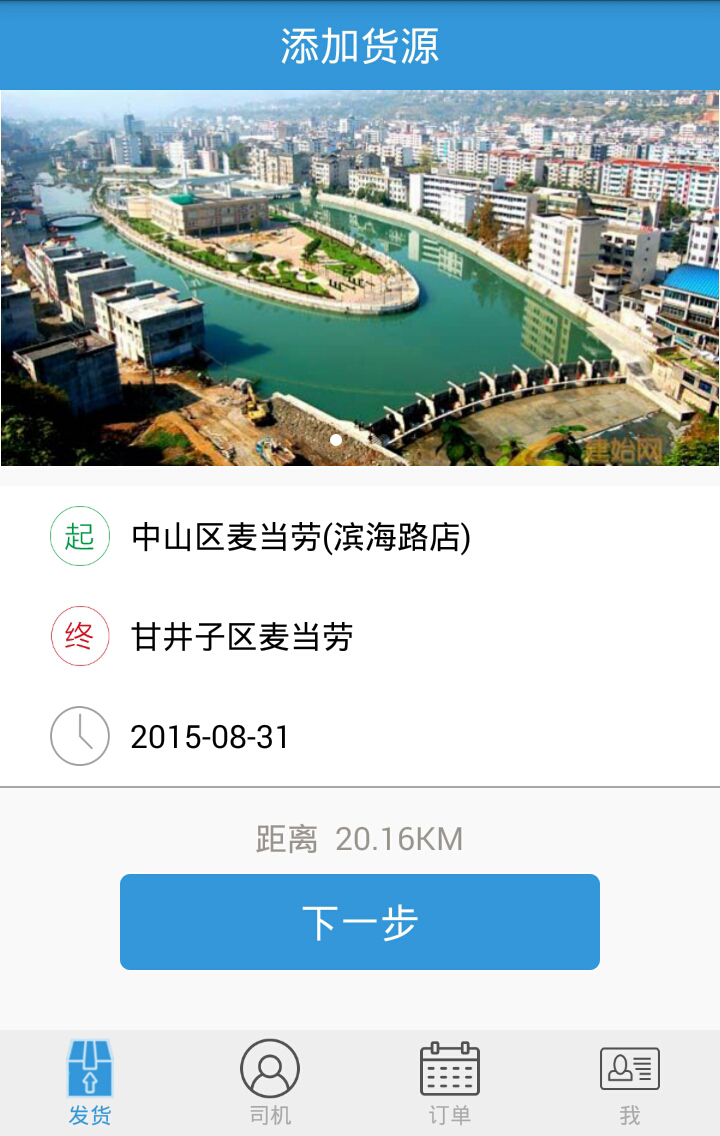Switch to the 发货 tab
The height and width of the screenshot is (1136, 720).
pos(90,1083)
